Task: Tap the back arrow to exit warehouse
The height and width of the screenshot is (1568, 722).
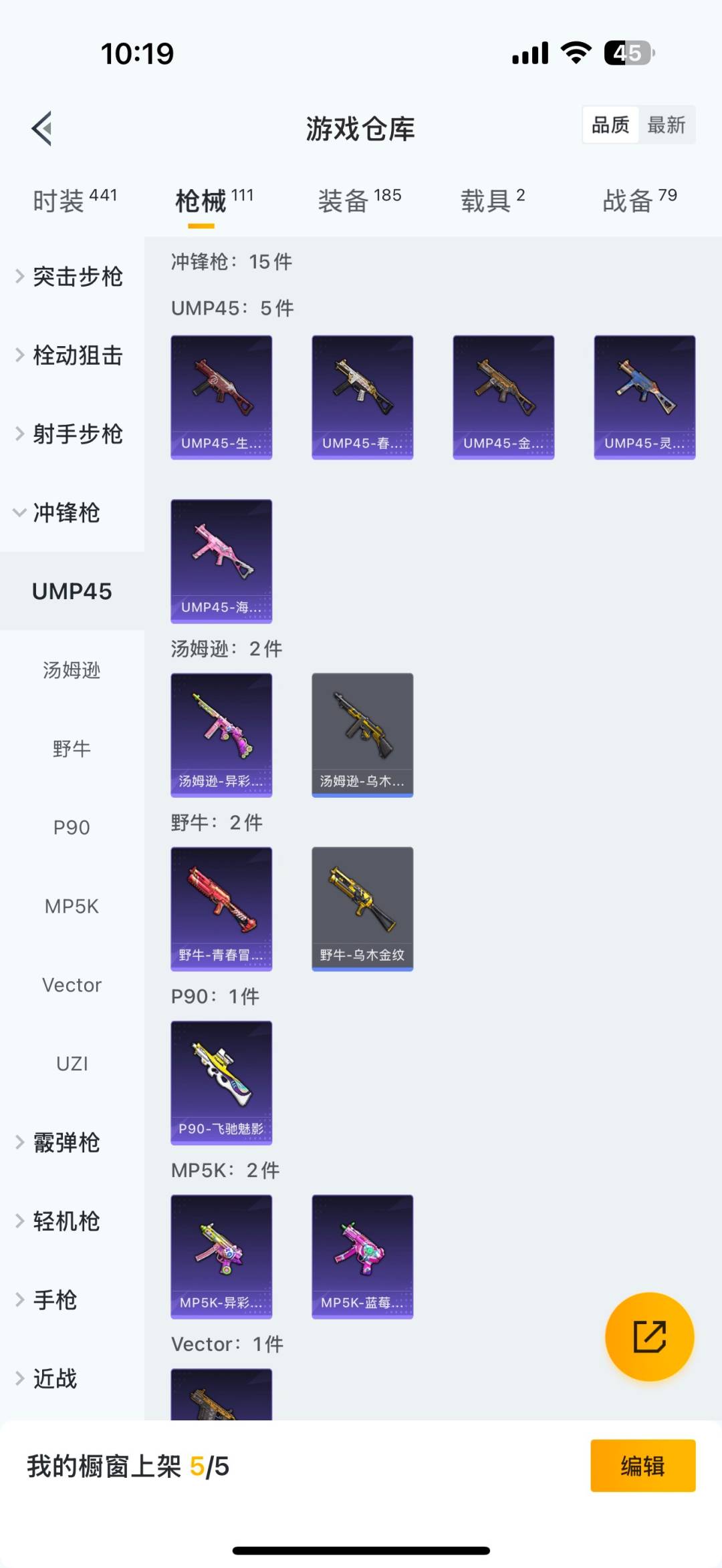Action: point(42,128)
